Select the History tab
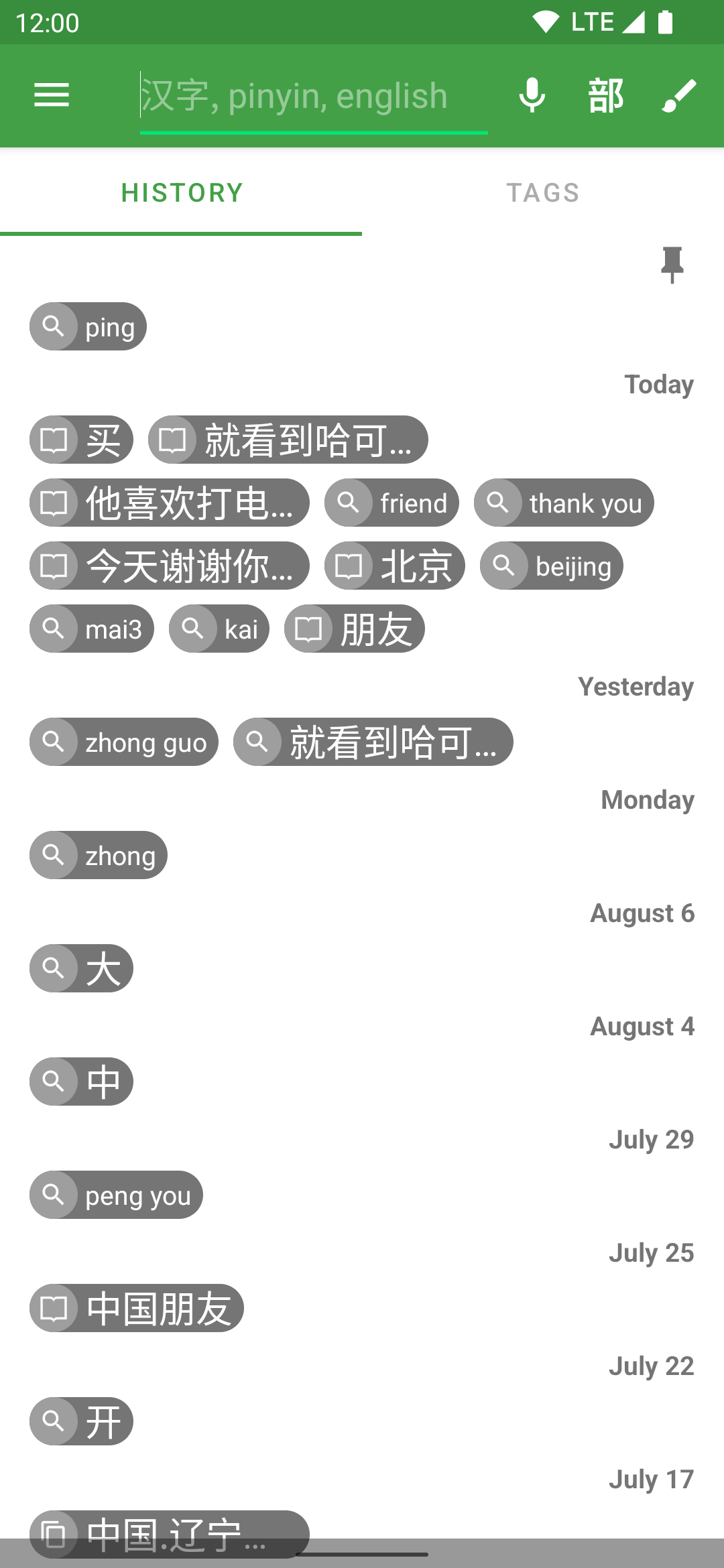 pos(181,193)
